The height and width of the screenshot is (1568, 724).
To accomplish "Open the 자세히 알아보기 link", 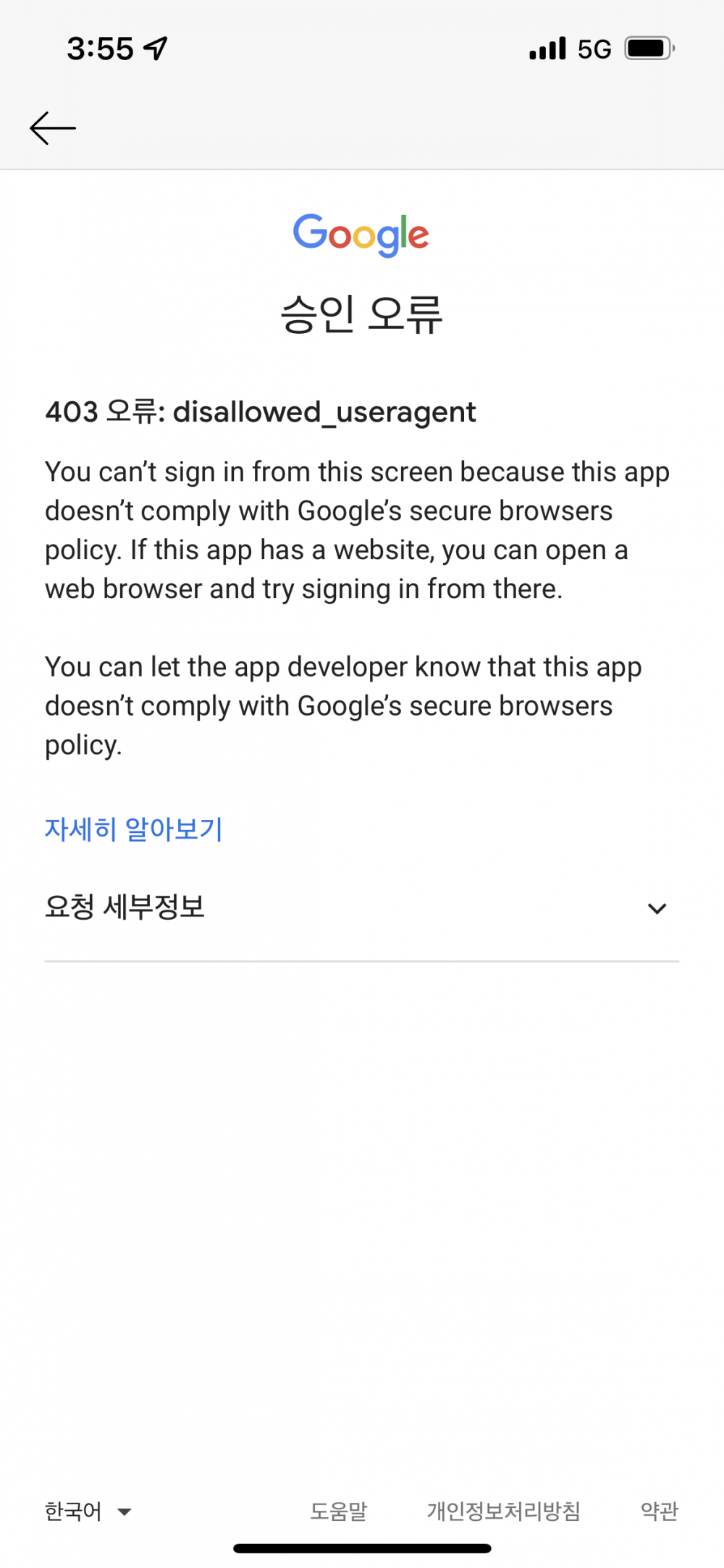I will 134,829.
